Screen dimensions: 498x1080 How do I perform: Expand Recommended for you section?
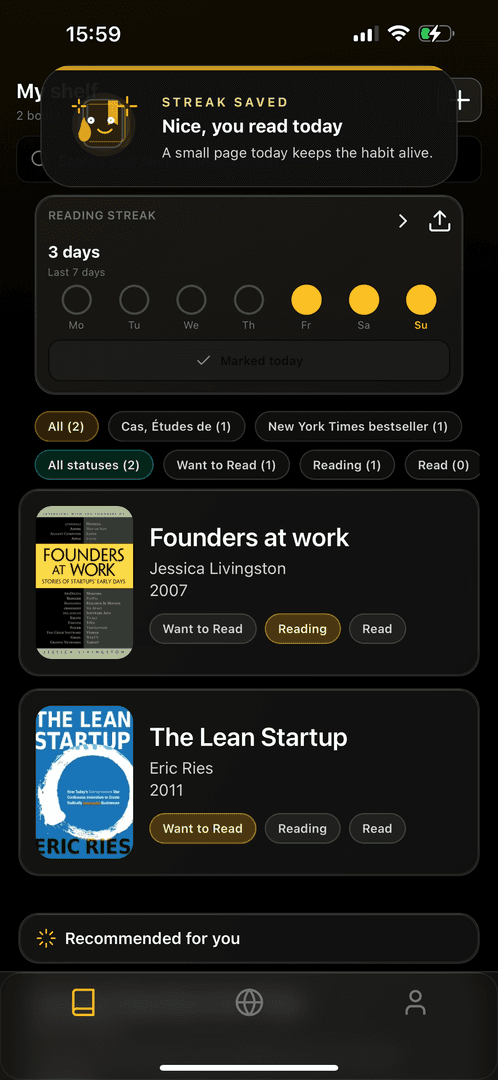click(x=249, y=938)
